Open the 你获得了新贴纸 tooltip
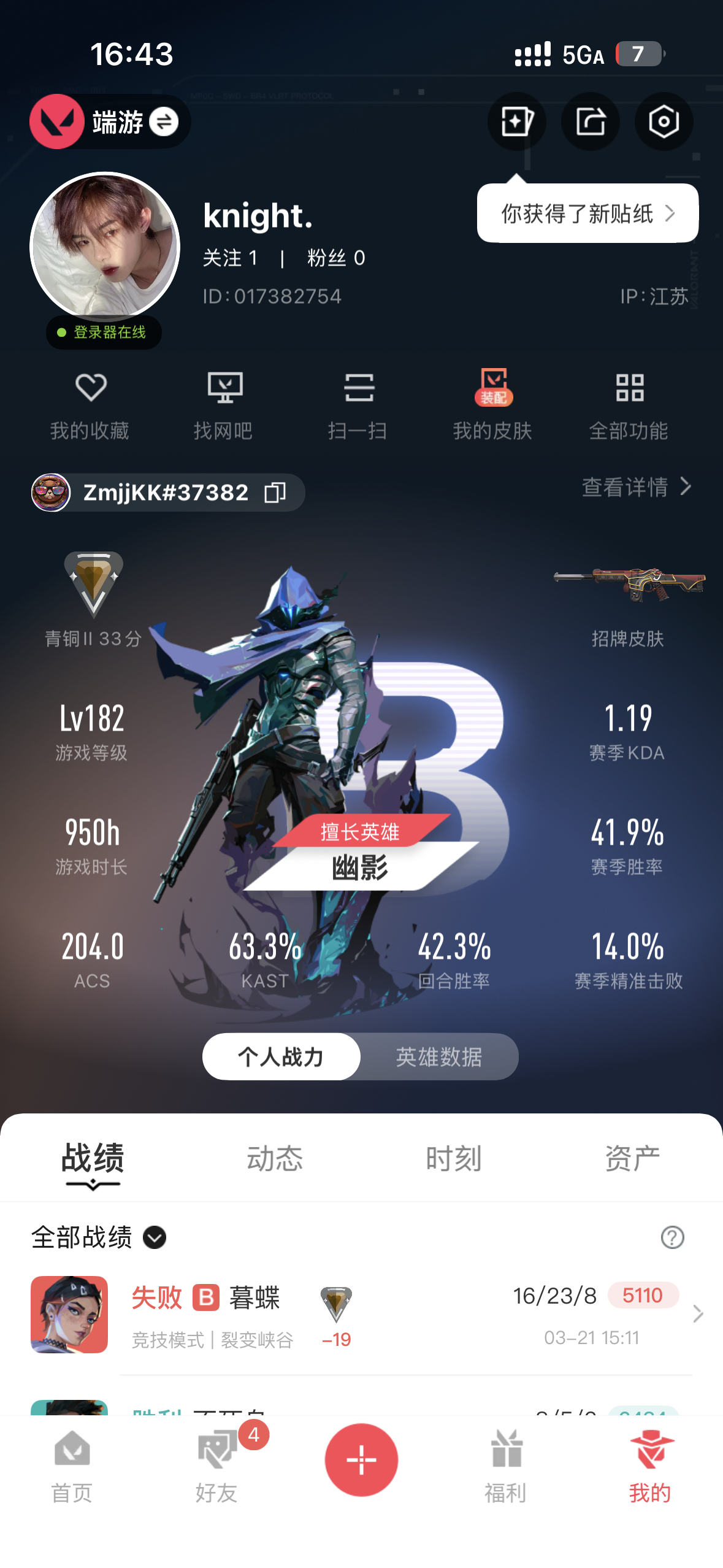The height and width of the screenshot is (1568, 723). (587, 213)
